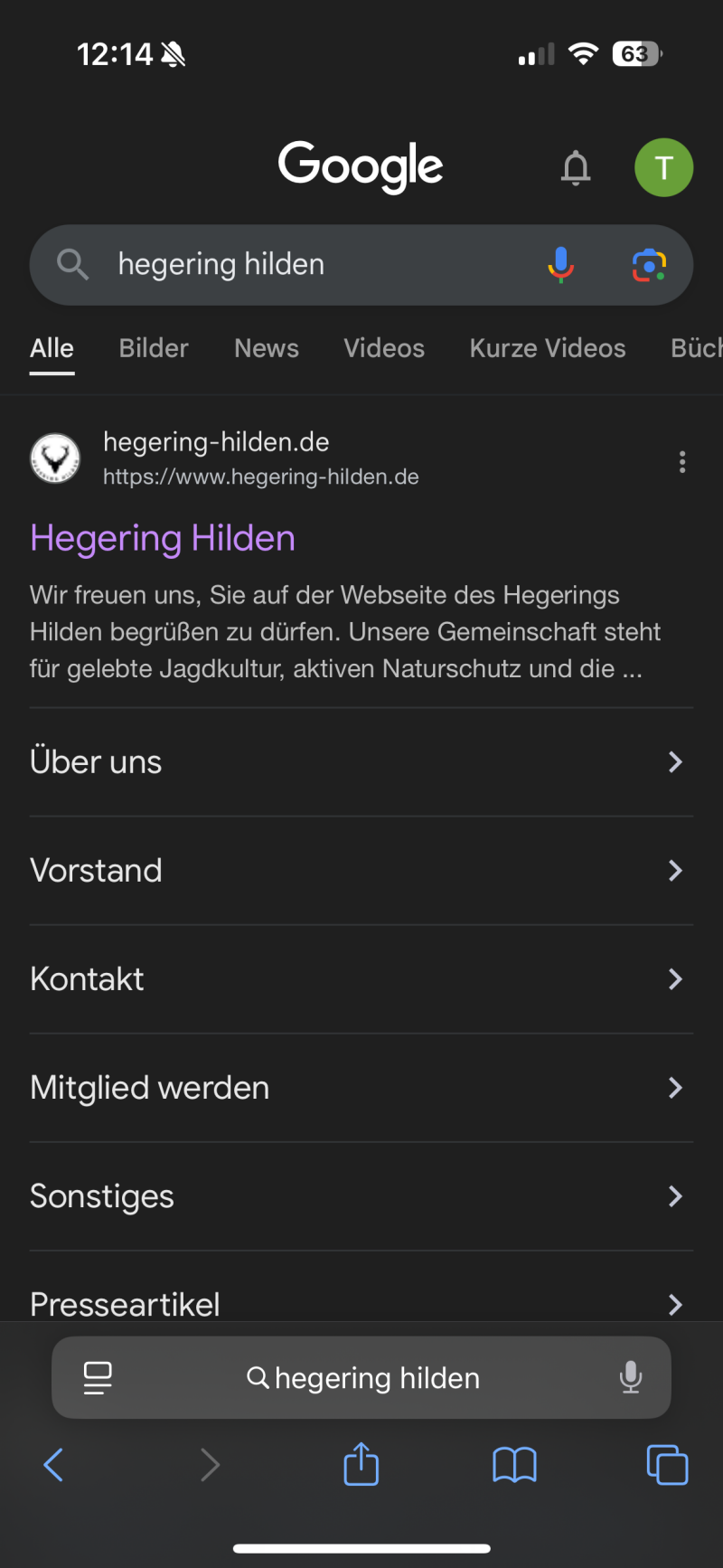Open the Hegering Hilden search result
The height and width of the screenshot is (1568, 723).
tap(163, 538)
